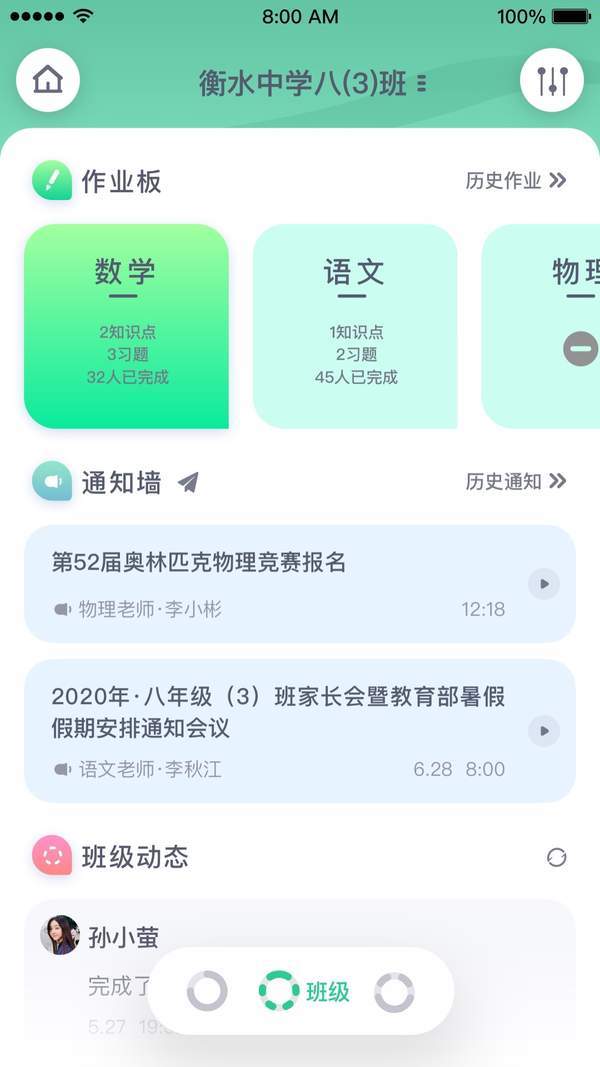View 历史作业 homework history
Image resolution: width=600 pixels, height=1067 pixels.
[516, 181]
